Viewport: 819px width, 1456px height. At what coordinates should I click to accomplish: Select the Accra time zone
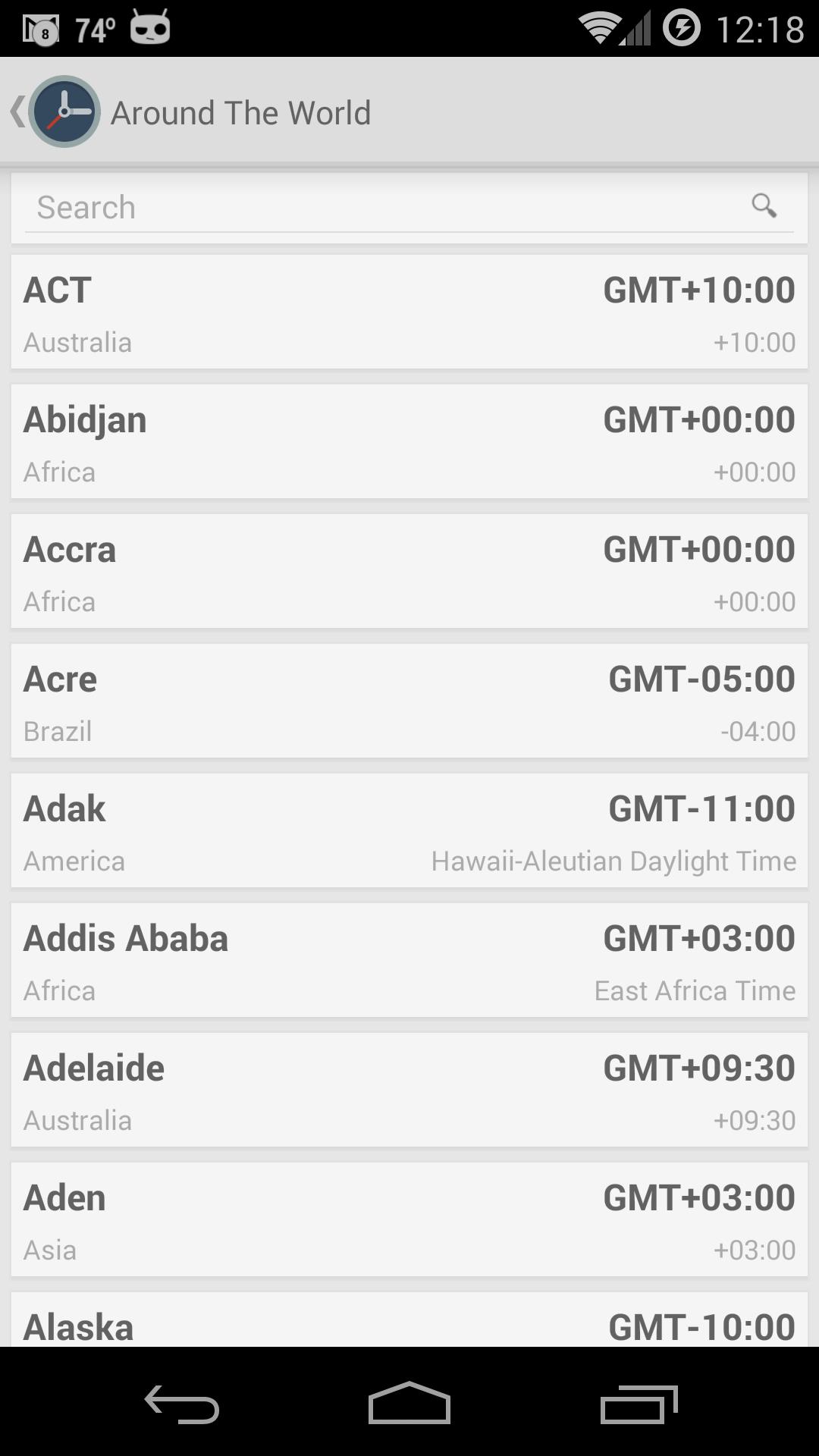coord(409,572)
